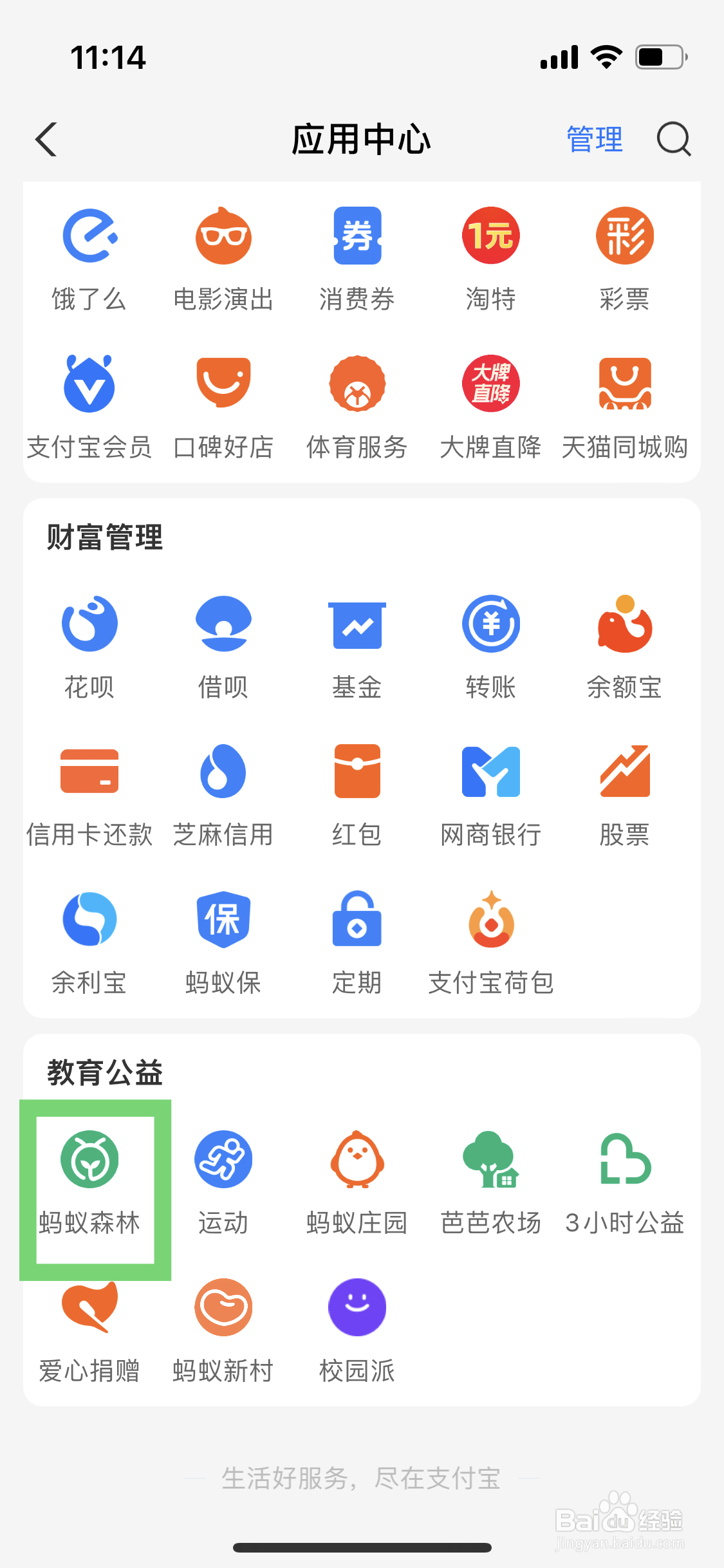Image resolution: width=724 pixels, height=1568 pixels.
Task: Open 蚂蚁保 insurance
Action: (223, 944)
